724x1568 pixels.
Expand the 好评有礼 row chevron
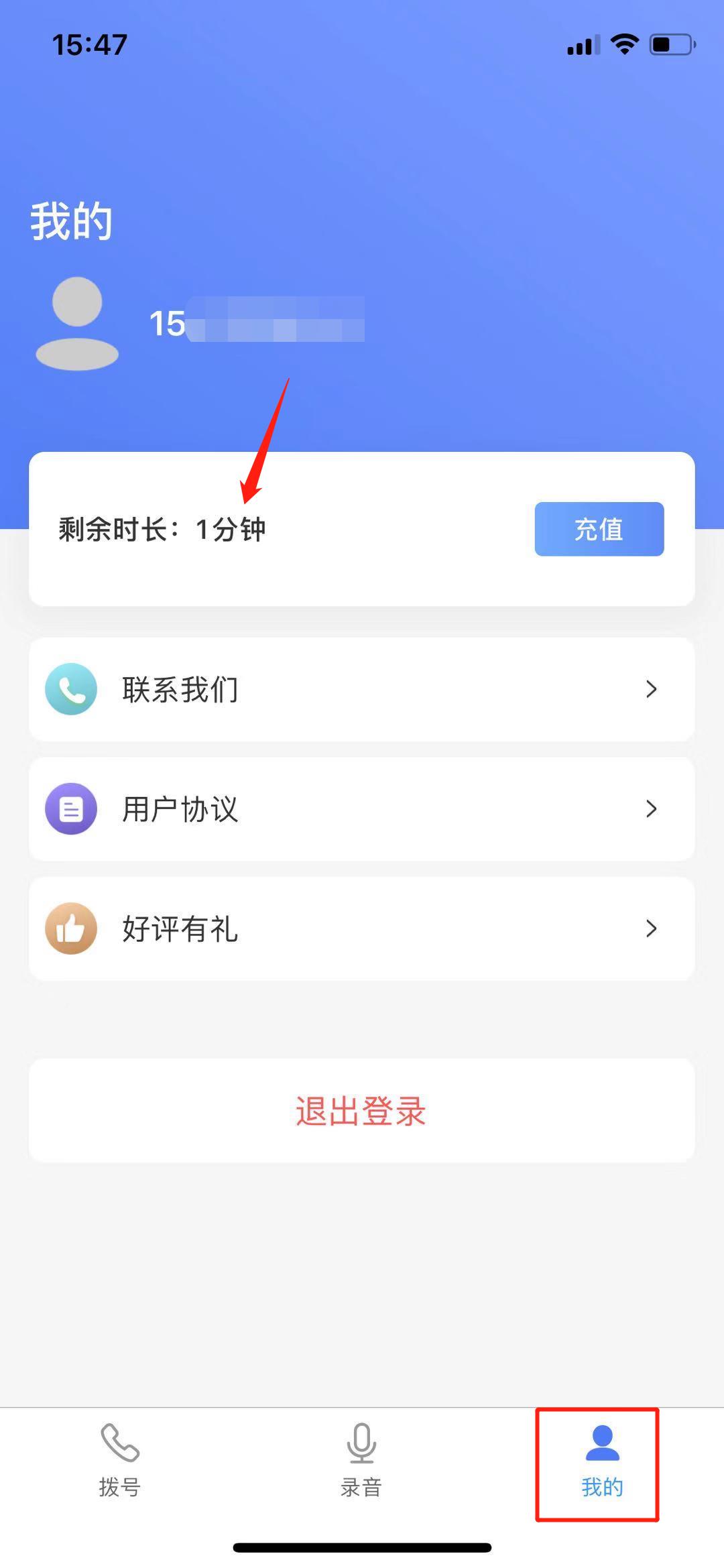[x=651, y=928]
